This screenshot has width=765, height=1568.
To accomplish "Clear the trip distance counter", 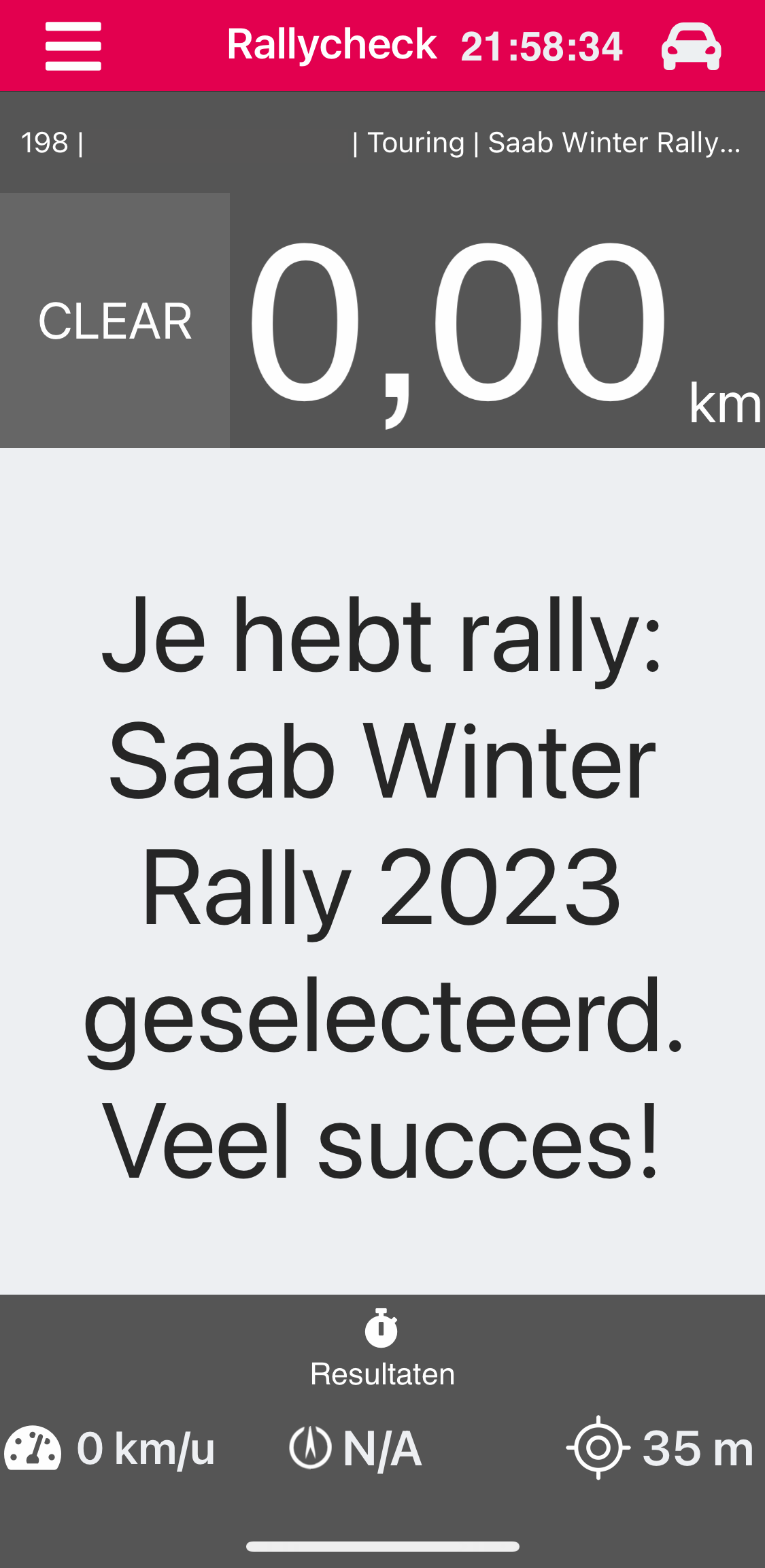I will 115,321.
